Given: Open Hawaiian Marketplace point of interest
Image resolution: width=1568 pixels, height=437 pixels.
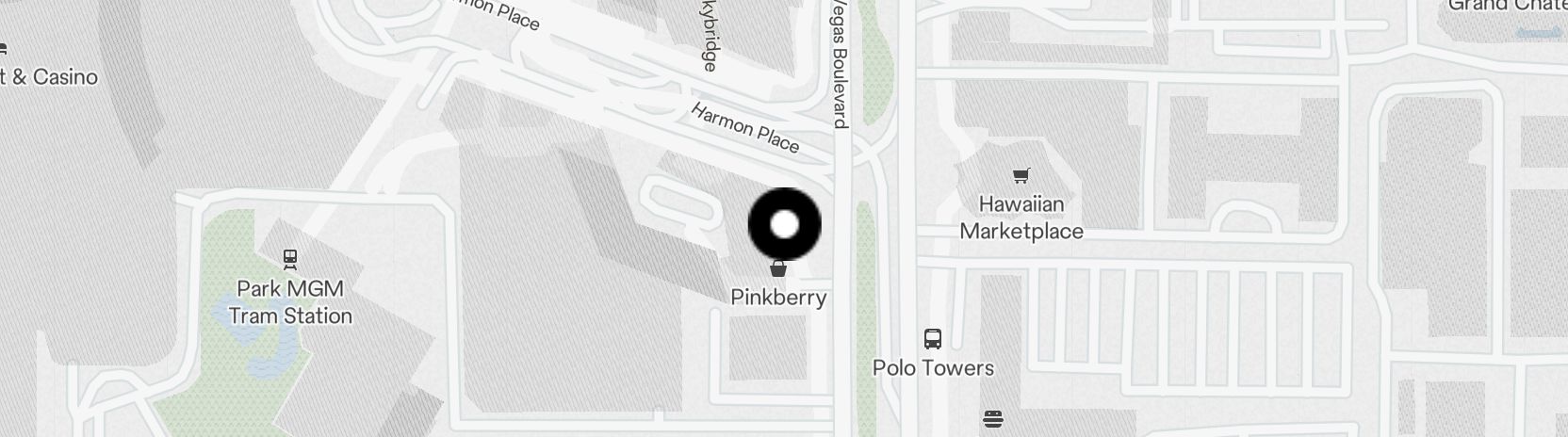Looking at the screenshot, I should (x=1021, y=176).
